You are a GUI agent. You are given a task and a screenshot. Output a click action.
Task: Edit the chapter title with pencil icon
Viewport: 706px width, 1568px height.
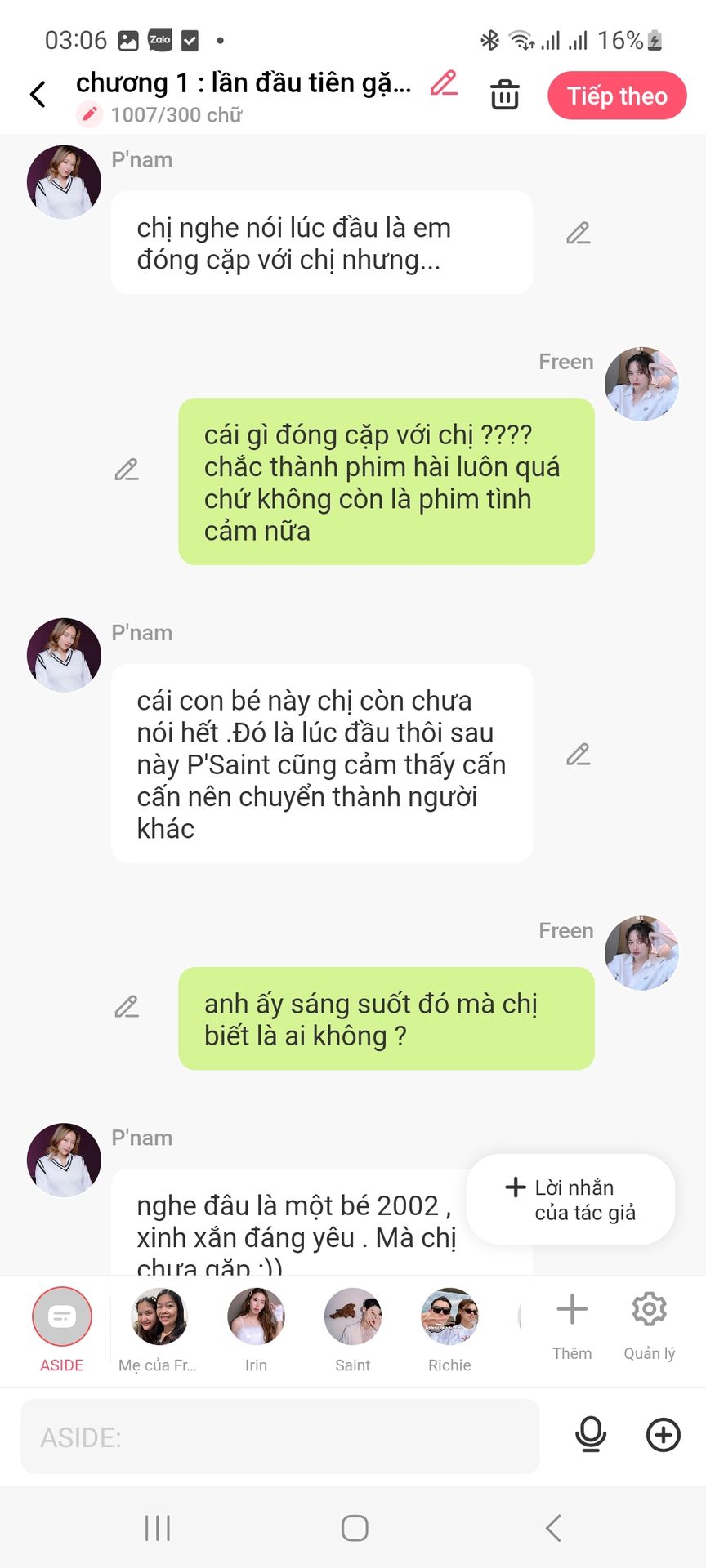coord(444,83)
